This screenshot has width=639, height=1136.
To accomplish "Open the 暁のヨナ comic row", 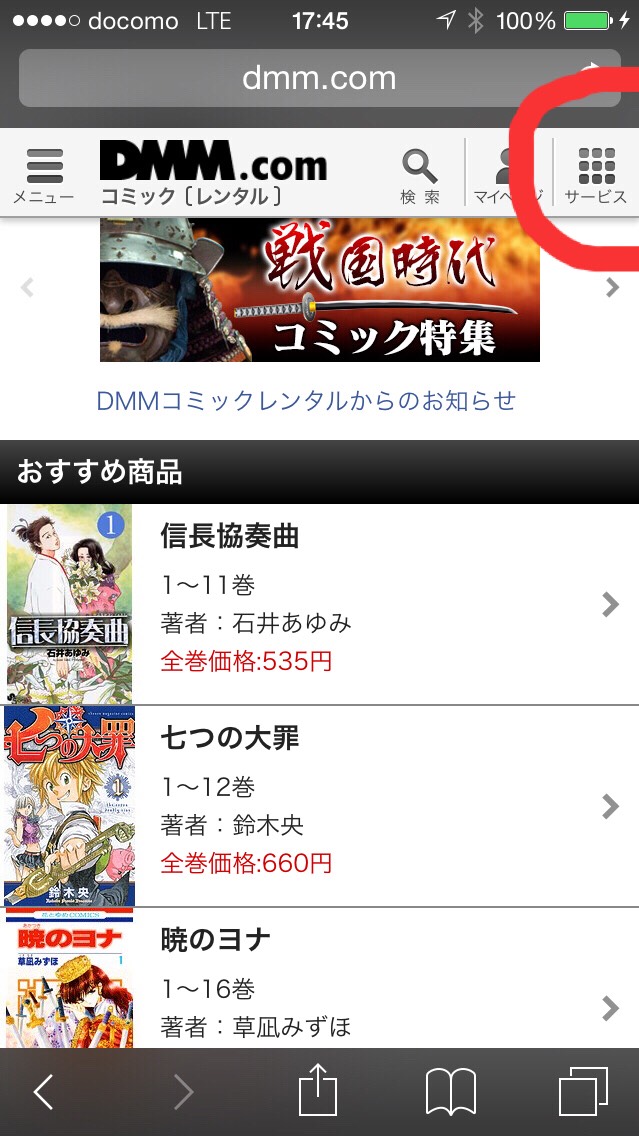I will 320,978.
